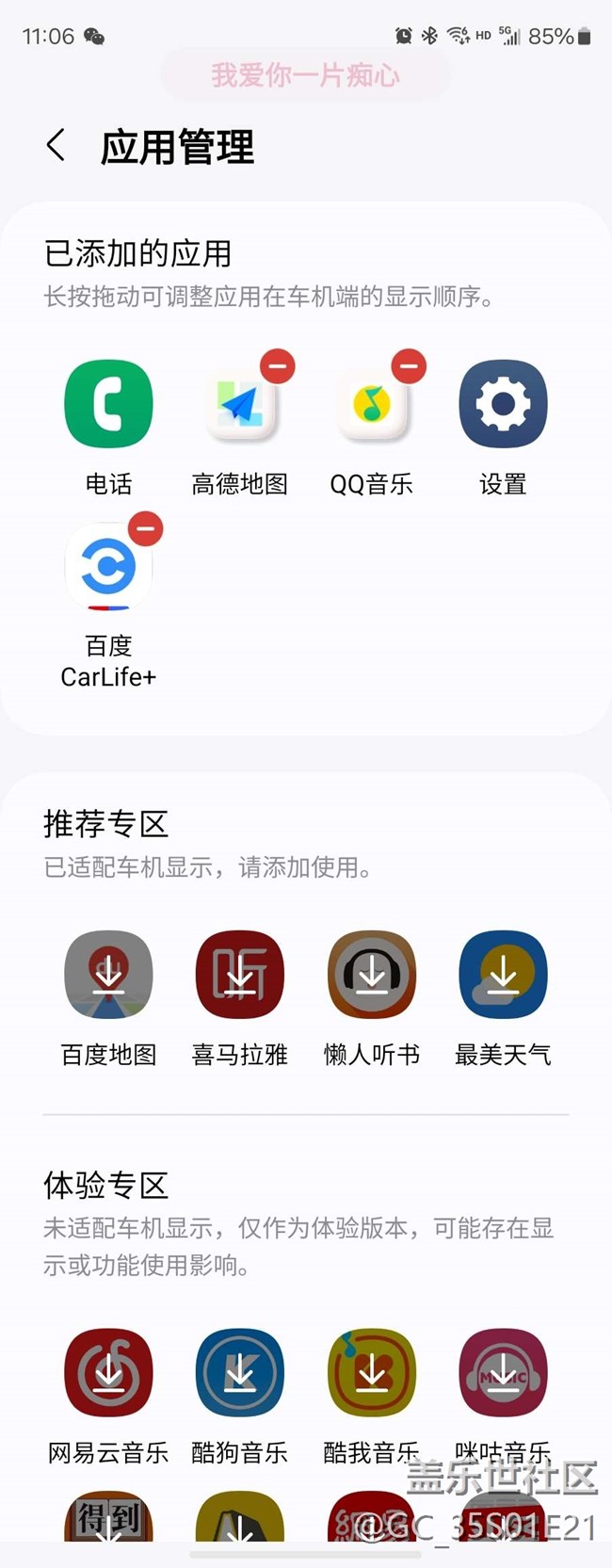
Task: Download the 喜马拉雅 app
Action: pos(240,975)
